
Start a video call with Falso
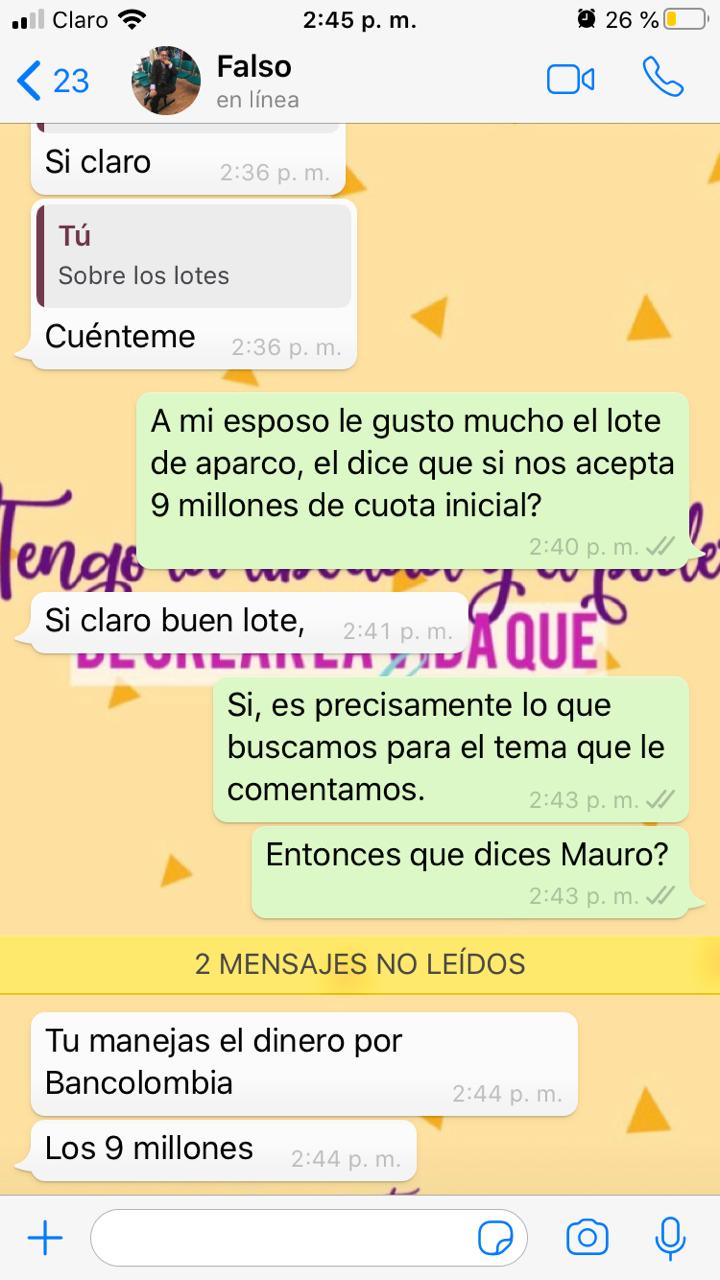click(x=570, y=80)
